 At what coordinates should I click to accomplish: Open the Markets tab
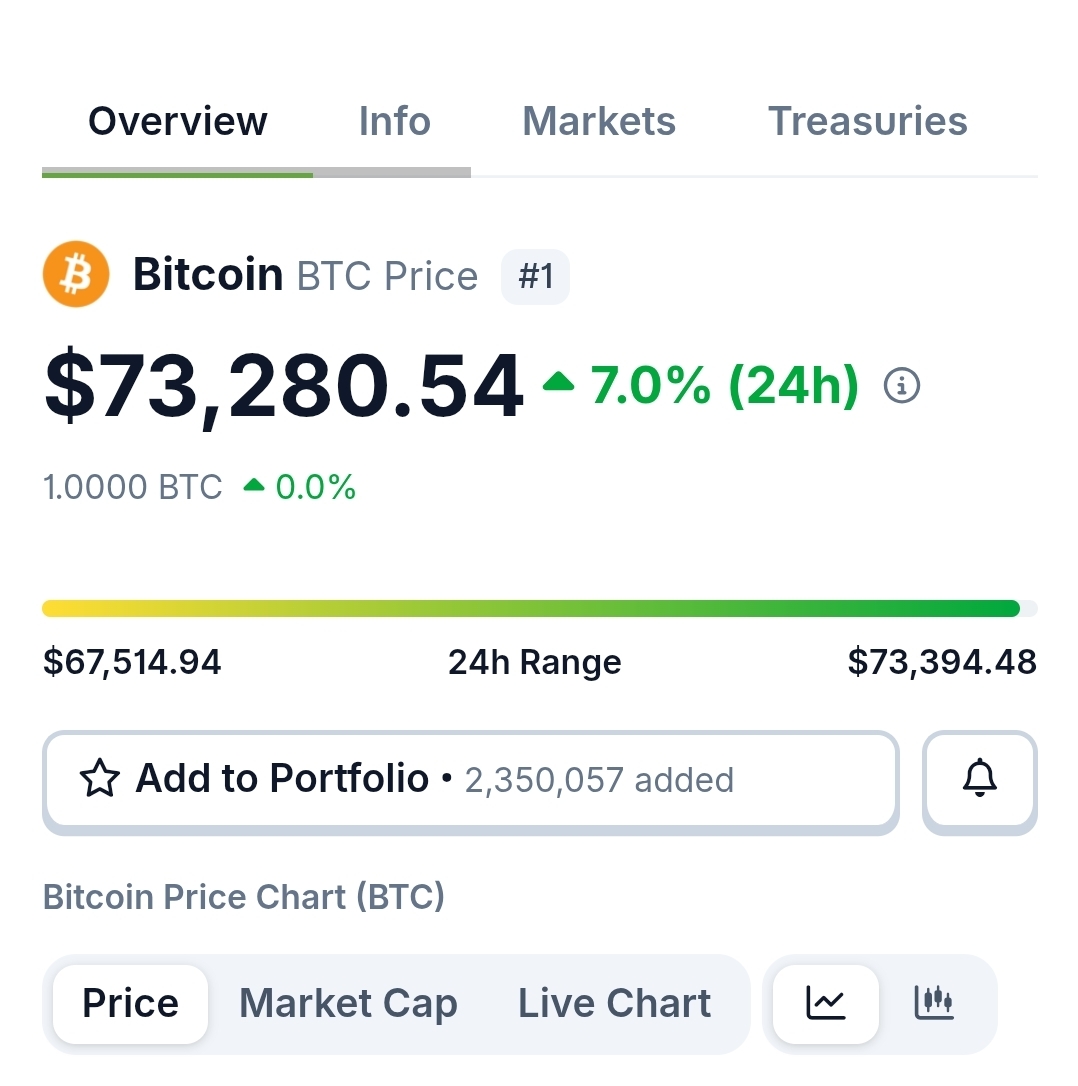coord(598,122)
